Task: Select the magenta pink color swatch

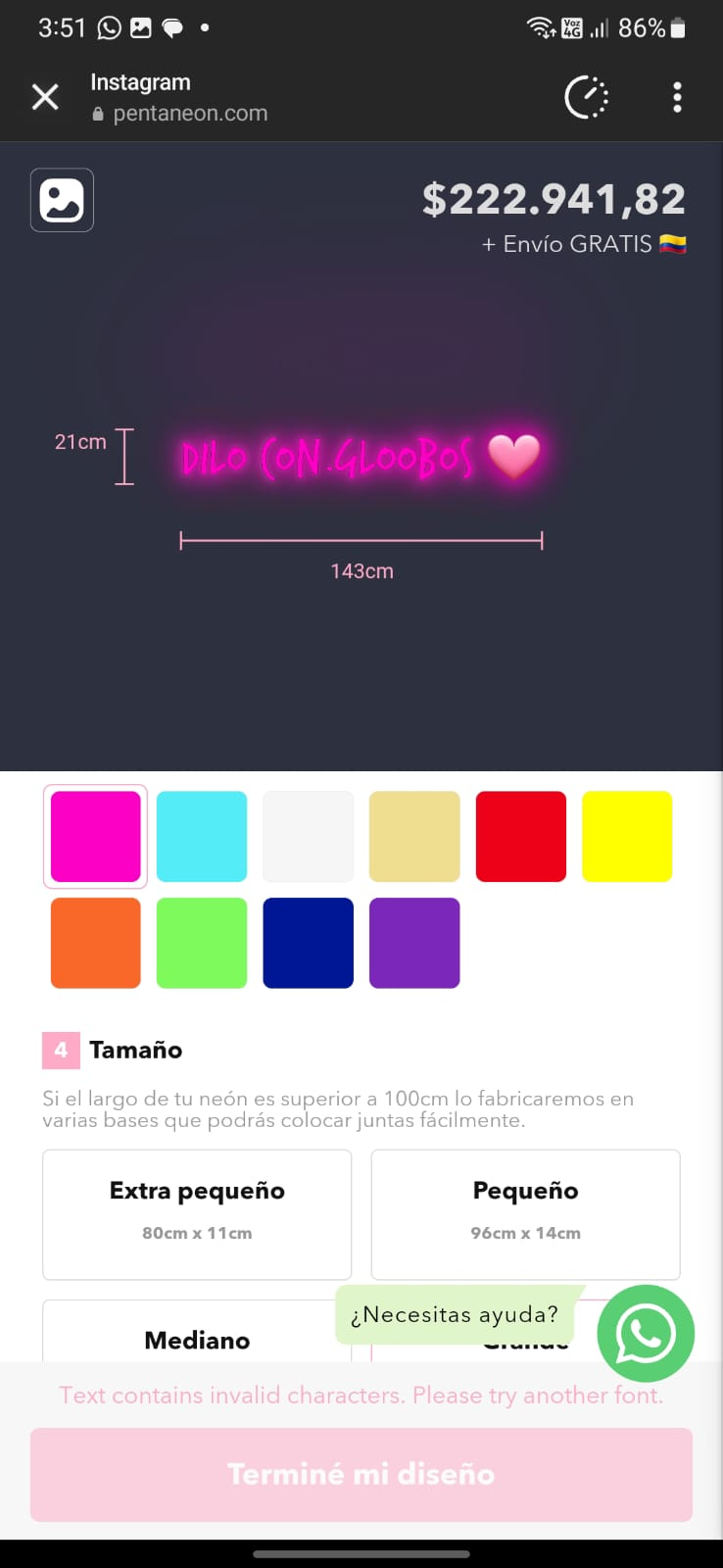Action: click(96, 836)
